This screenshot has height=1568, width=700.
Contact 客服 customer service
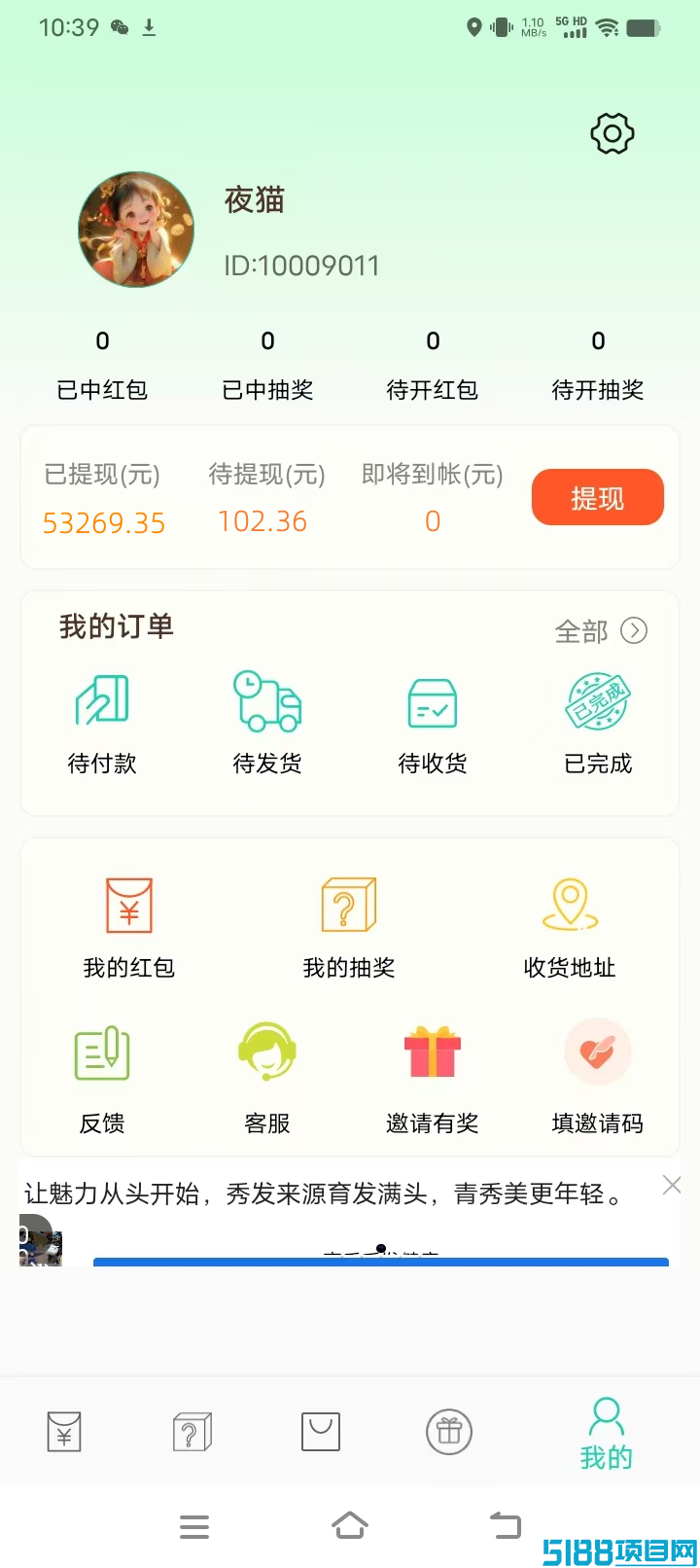click(x=267, y=1077)
